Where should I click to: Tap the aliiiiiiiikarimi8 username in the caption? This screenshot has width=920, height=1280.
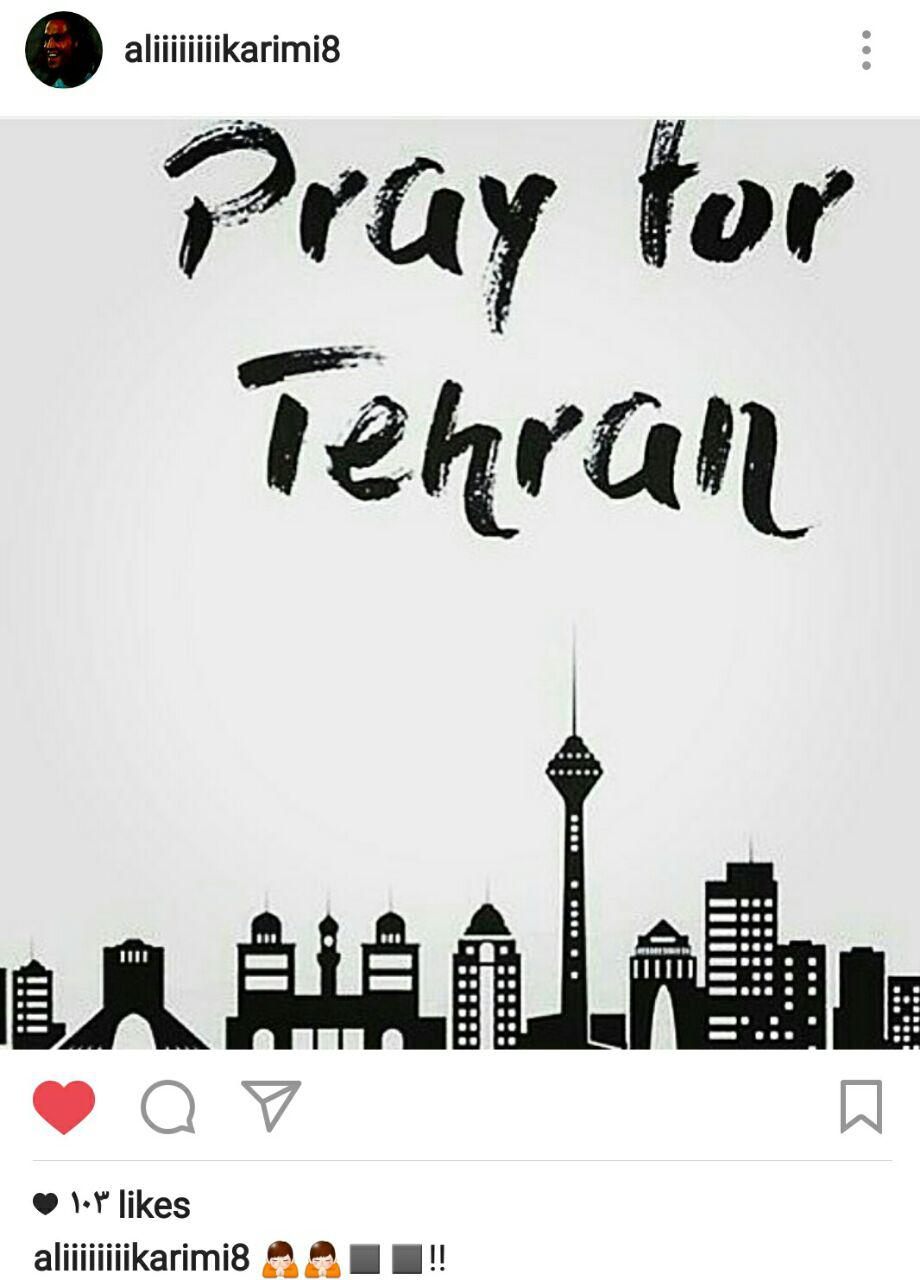pos(141,1258)
